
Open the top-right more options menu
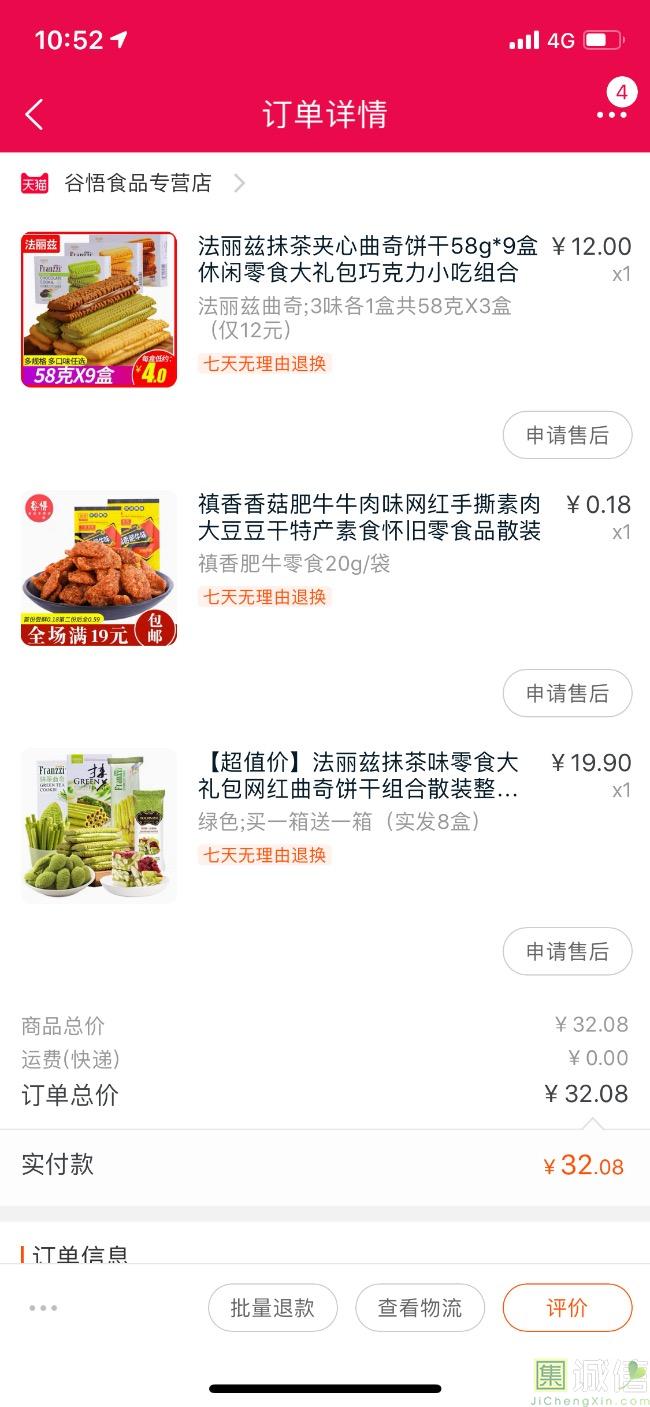click(611, 114)
